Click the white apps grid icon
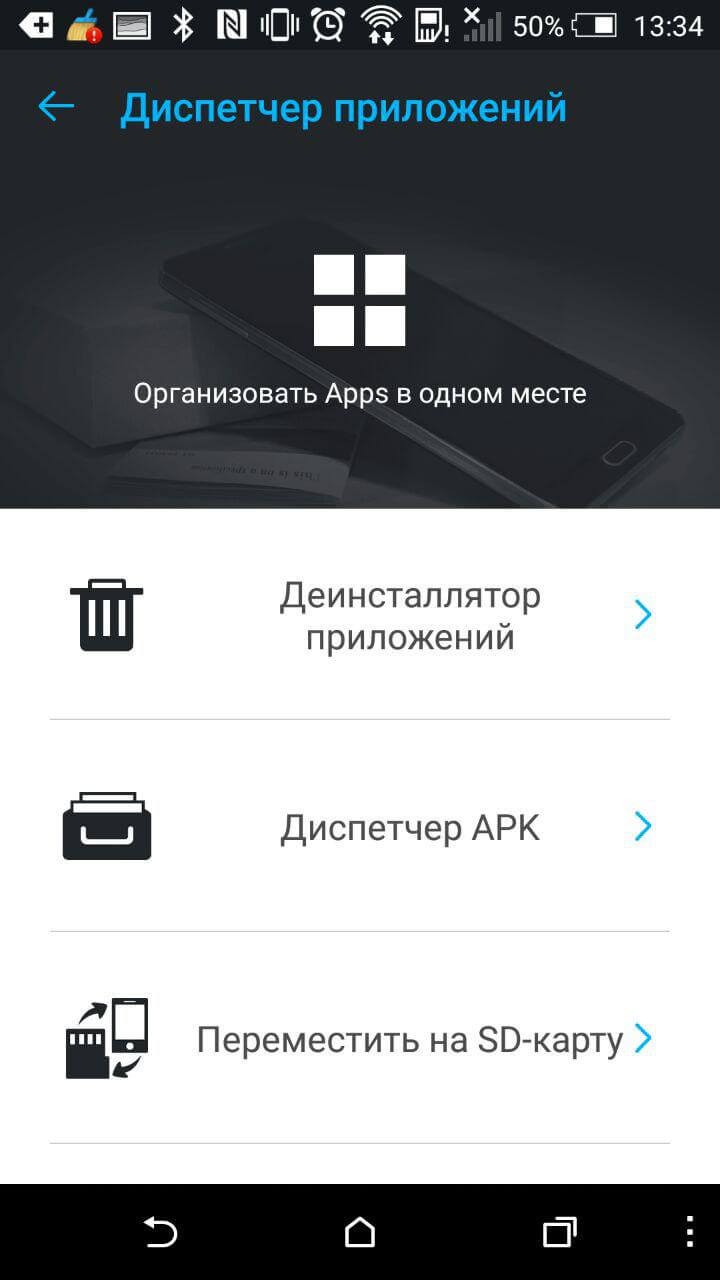Image resolution: width=720 pixels, height=1280 pixels. (x=360, y=298)
